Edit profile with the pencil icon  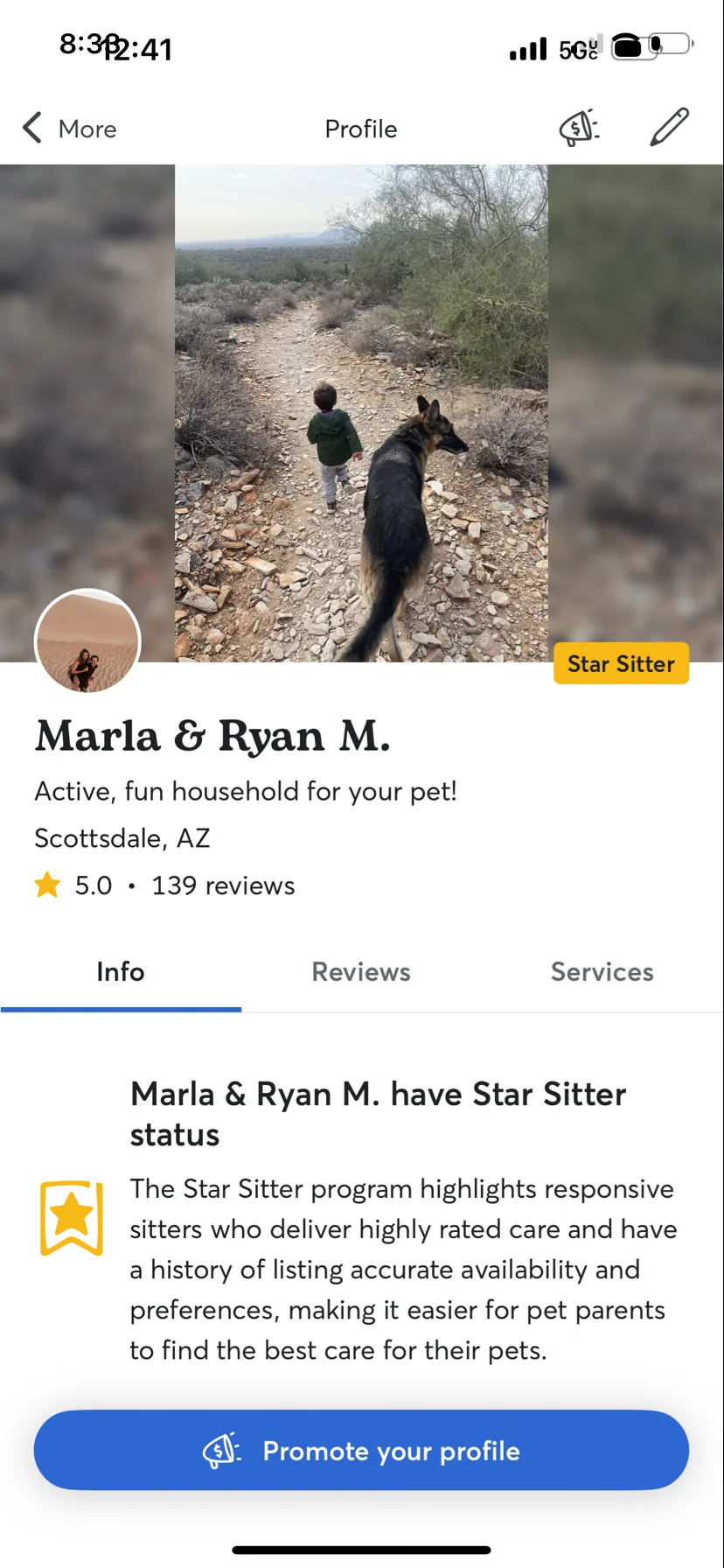[x=670, y=128]
